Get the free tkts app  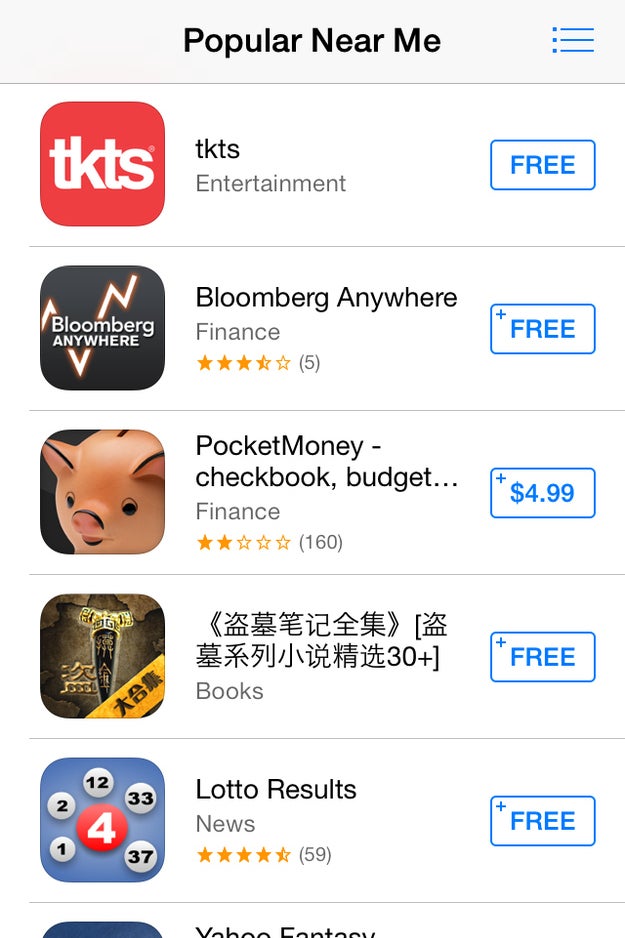click(x=542, y=165)
